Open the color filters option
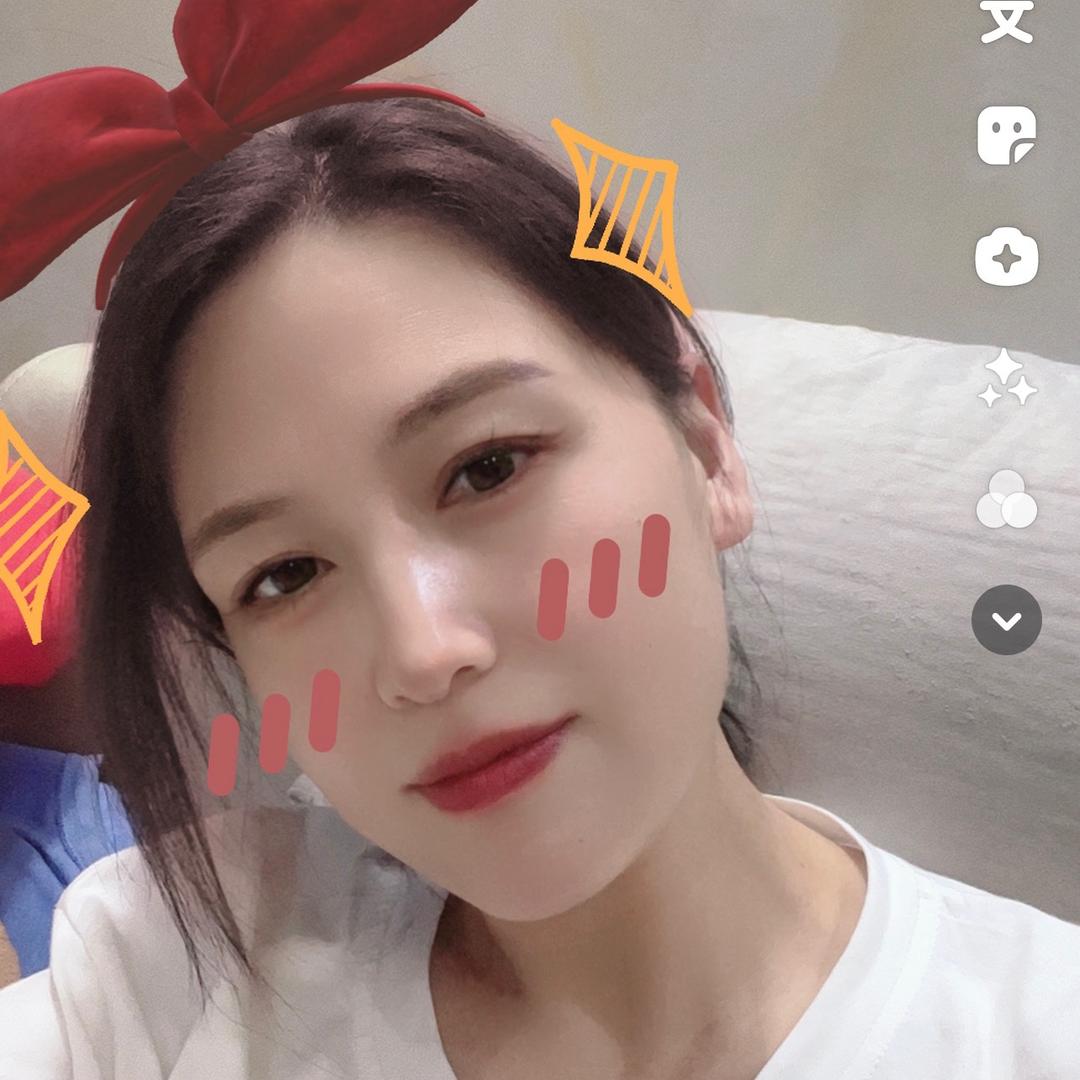Screen dimensions: 1080x1080 tap(1006, 499)
